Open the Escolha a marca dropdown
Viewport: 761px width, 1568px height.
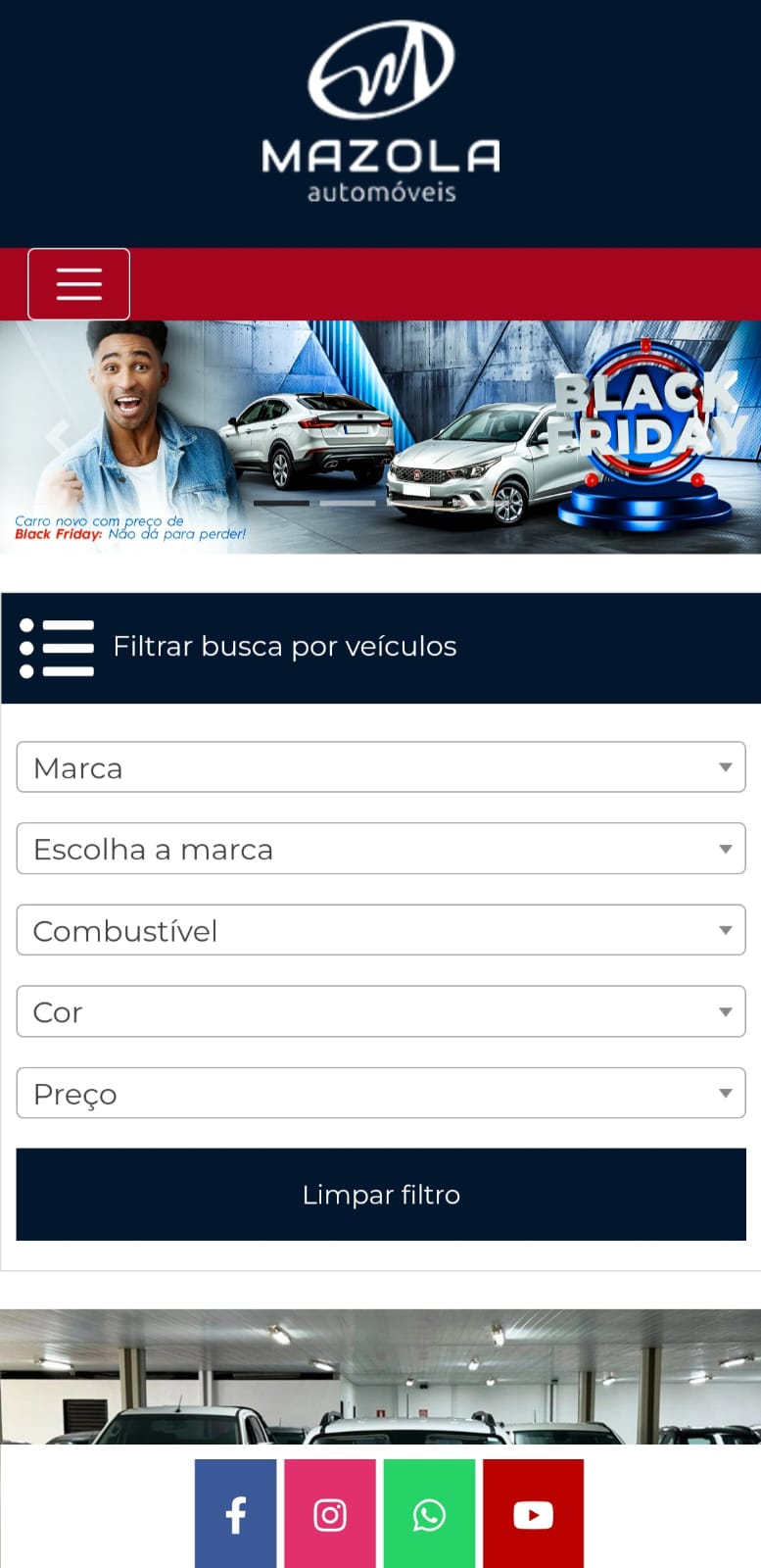381,849
